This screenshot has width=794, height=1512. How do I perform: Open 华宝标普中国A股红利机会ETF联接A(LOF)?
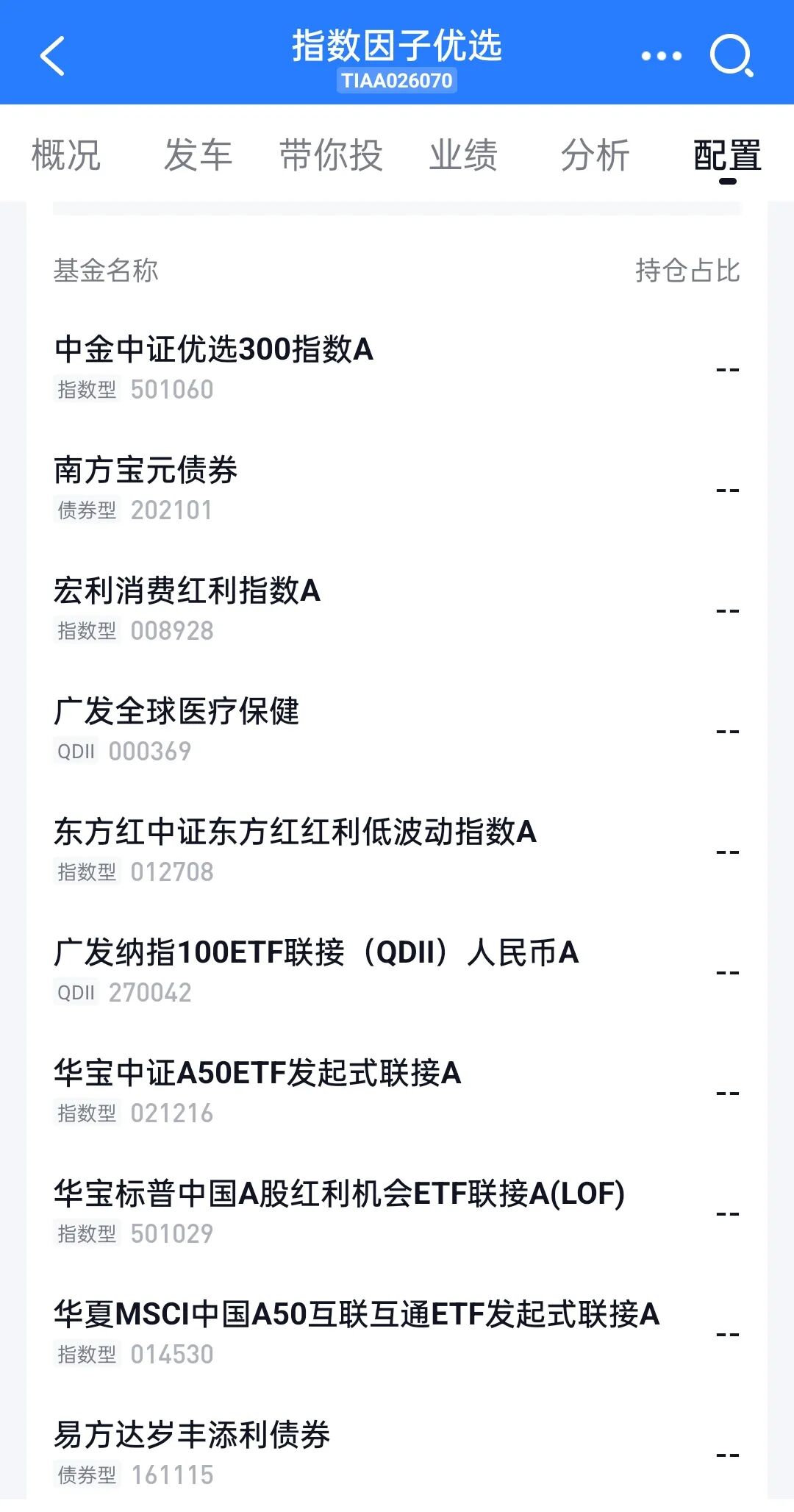[339, 1194]
